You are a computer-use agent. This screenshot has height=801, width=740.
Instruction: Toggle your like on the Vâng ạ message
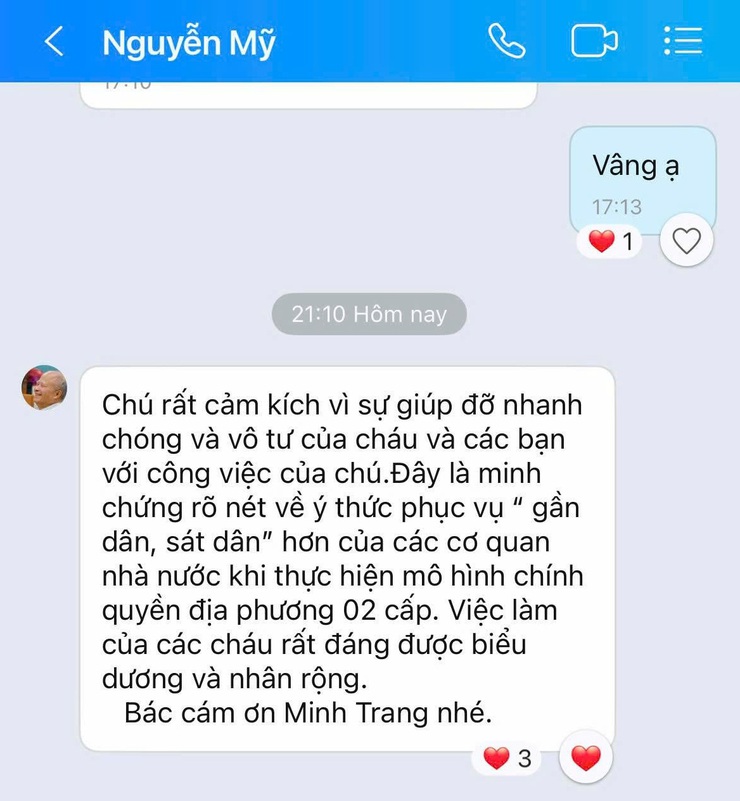click(x=686, y=240)
